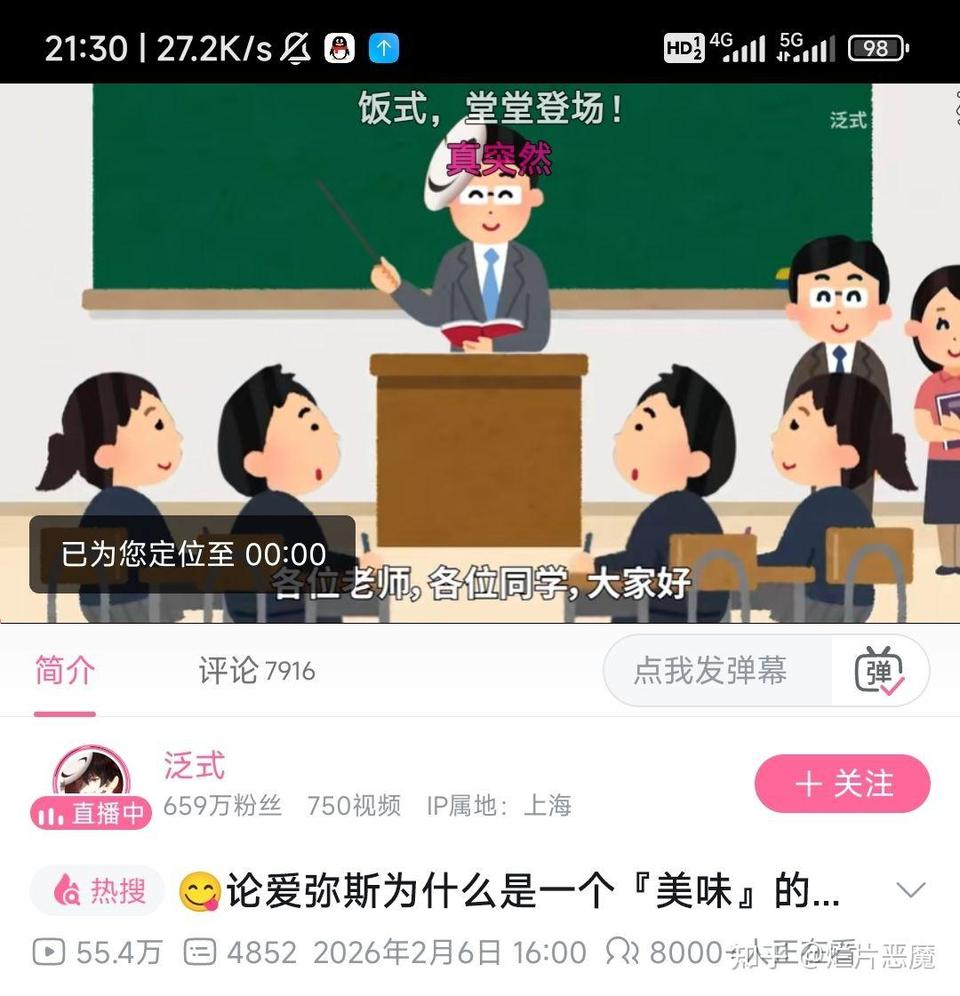Toggle the 弹 danmaku display icon

click(880, 671)
